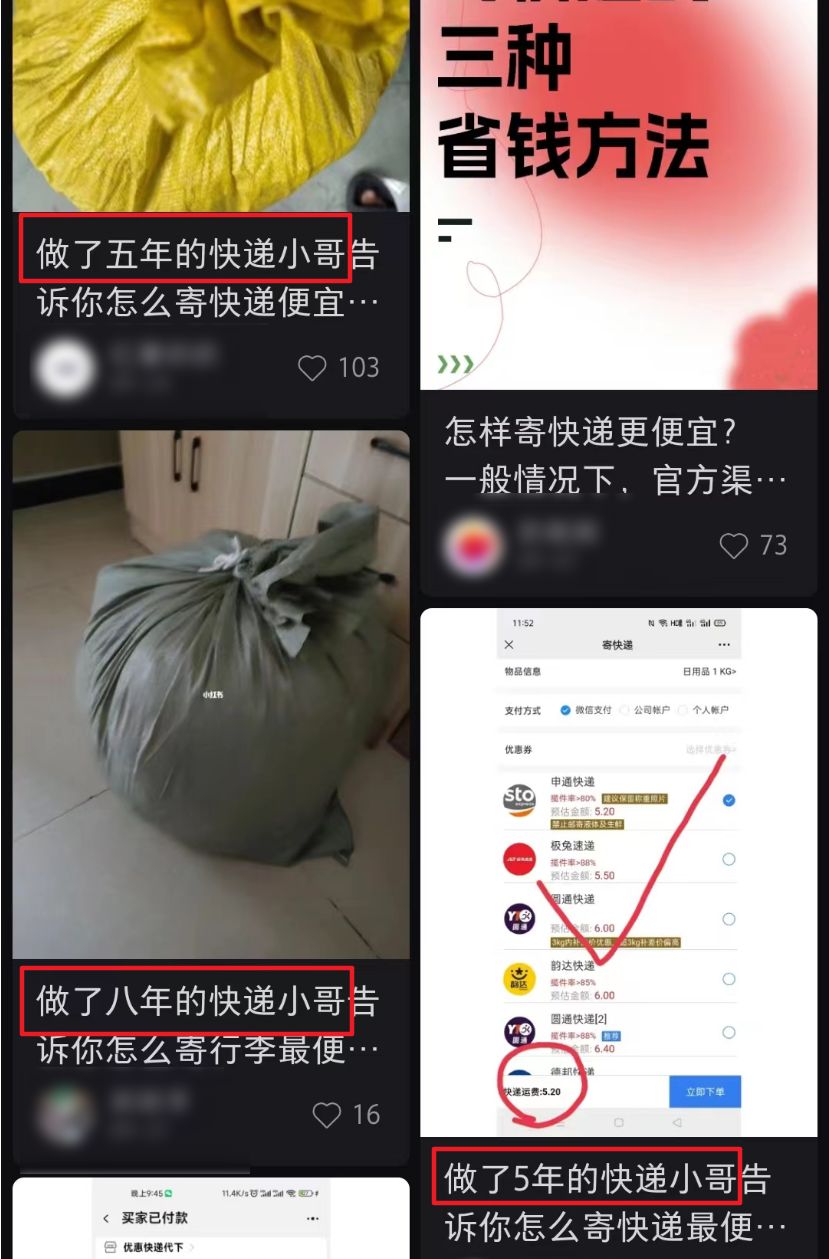Image resolution: width=829 pixels, height=1259 pixels.
Task: View the author avatar of the 16-like post
Action: point(65,1115)
